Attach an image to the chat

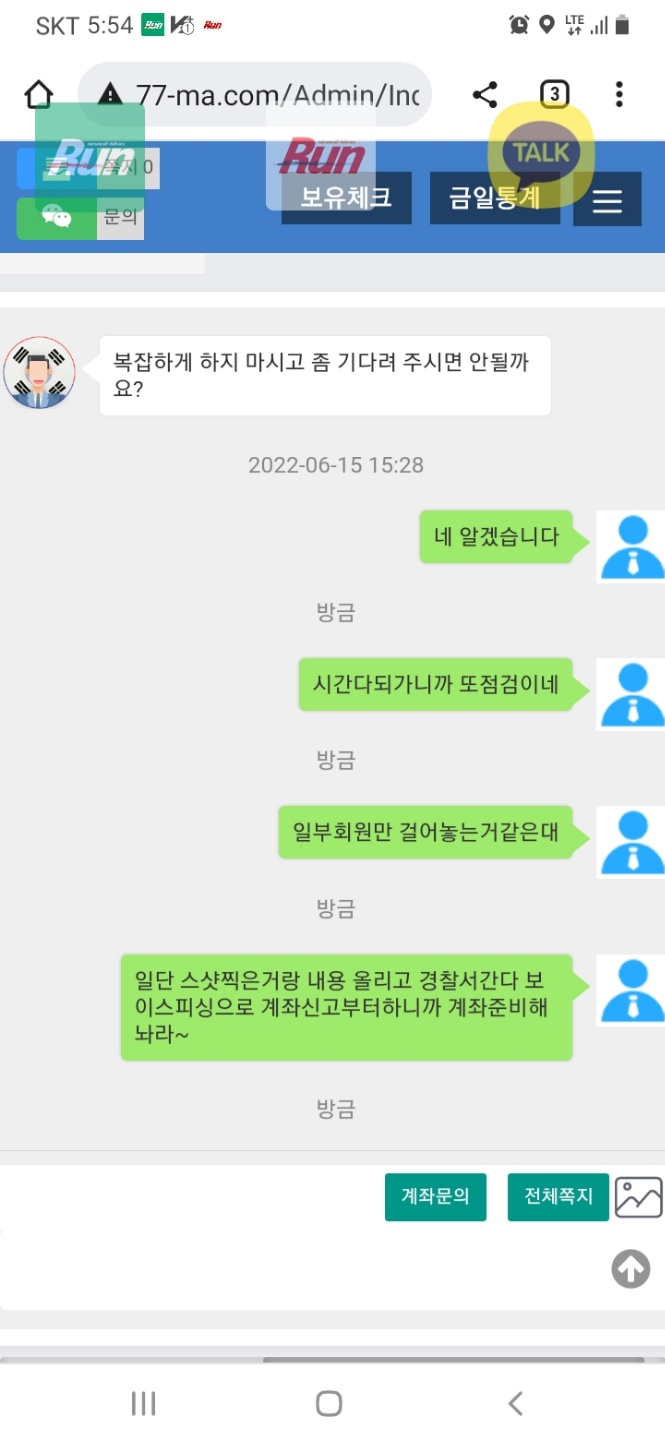click(x=638, y=1196)
